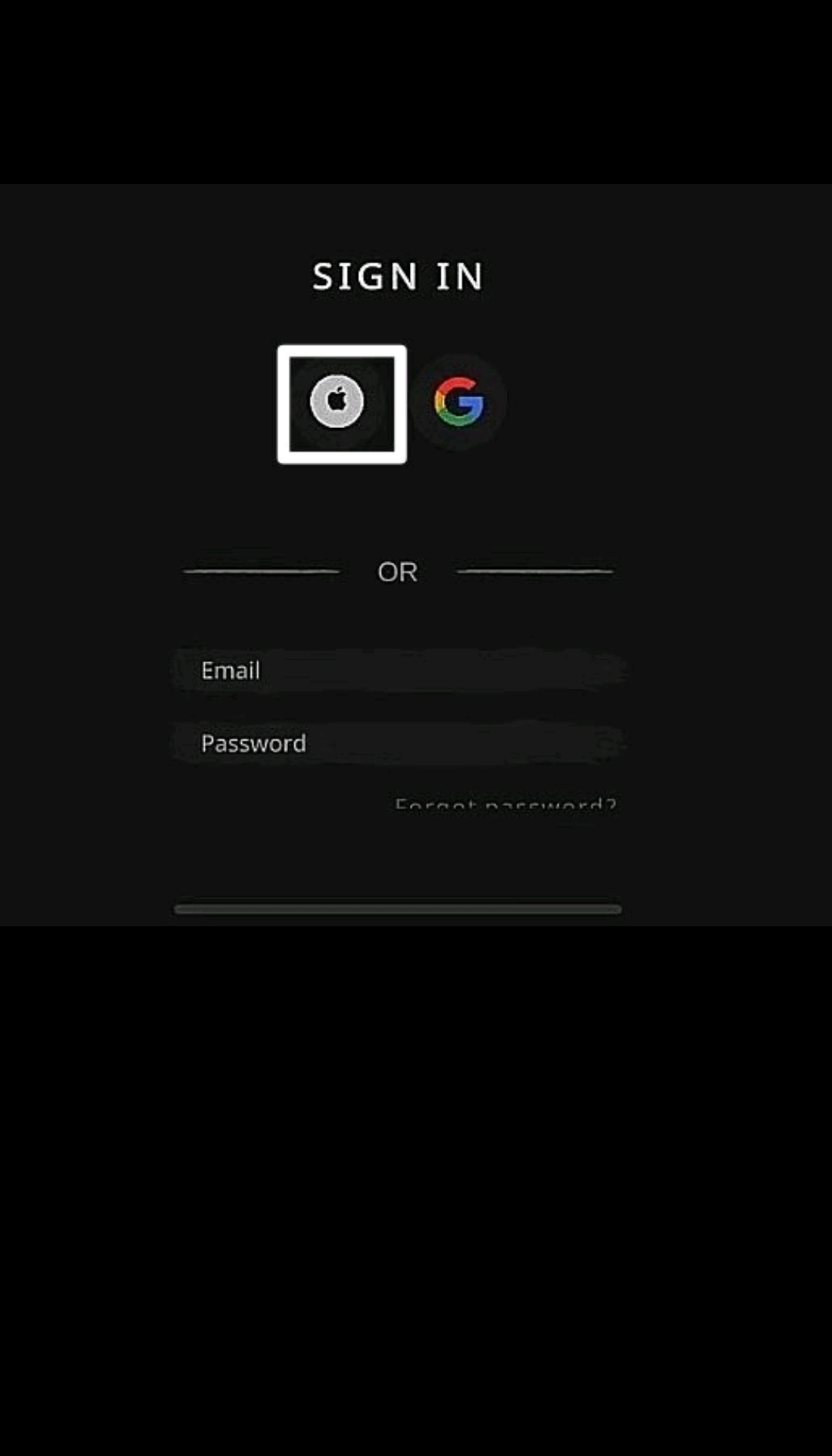832x1456 pixels.
Task: Sign in with Google
Action: click(458, 401)
